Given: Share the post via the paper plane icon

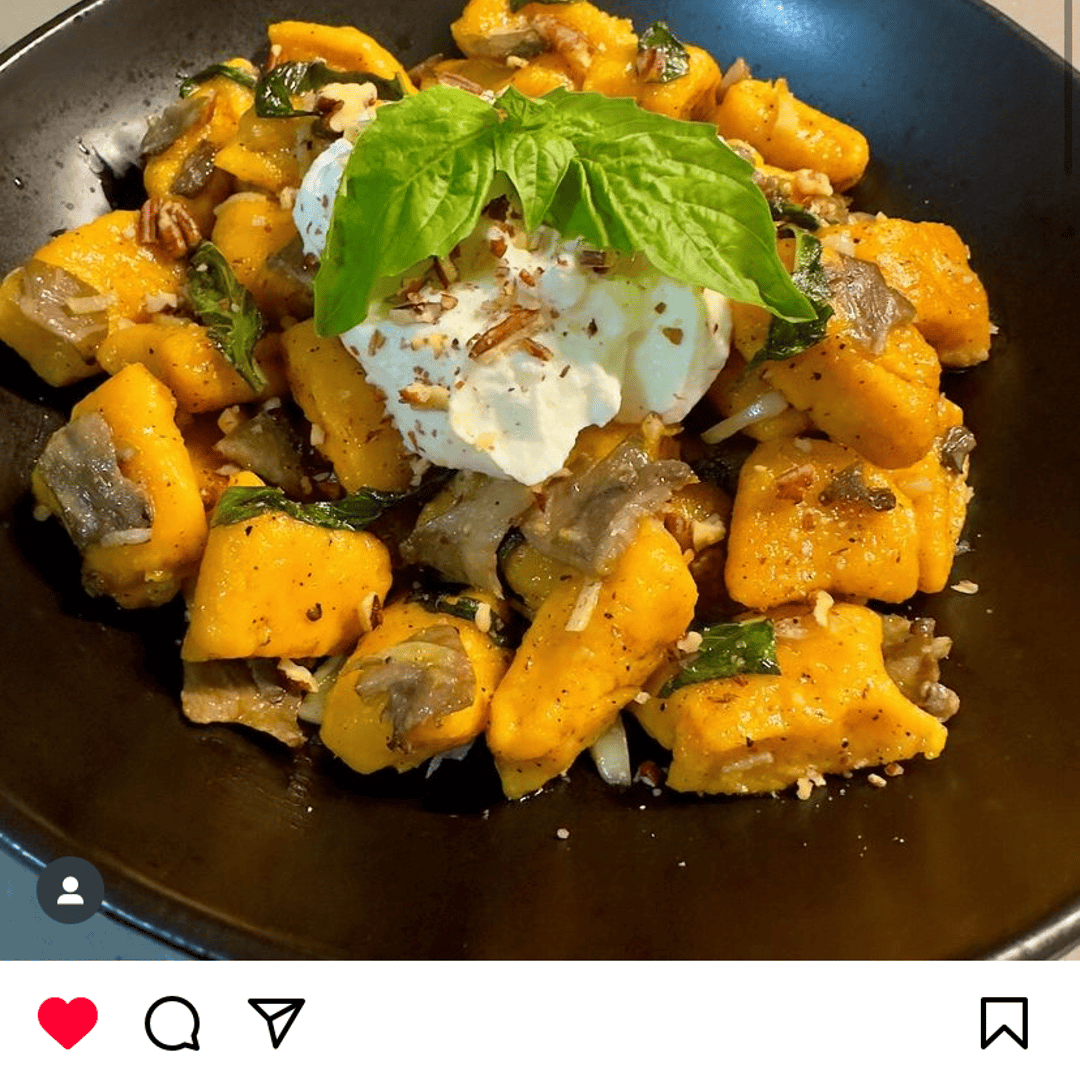Looking at the screenshot, I should 276,1022.
